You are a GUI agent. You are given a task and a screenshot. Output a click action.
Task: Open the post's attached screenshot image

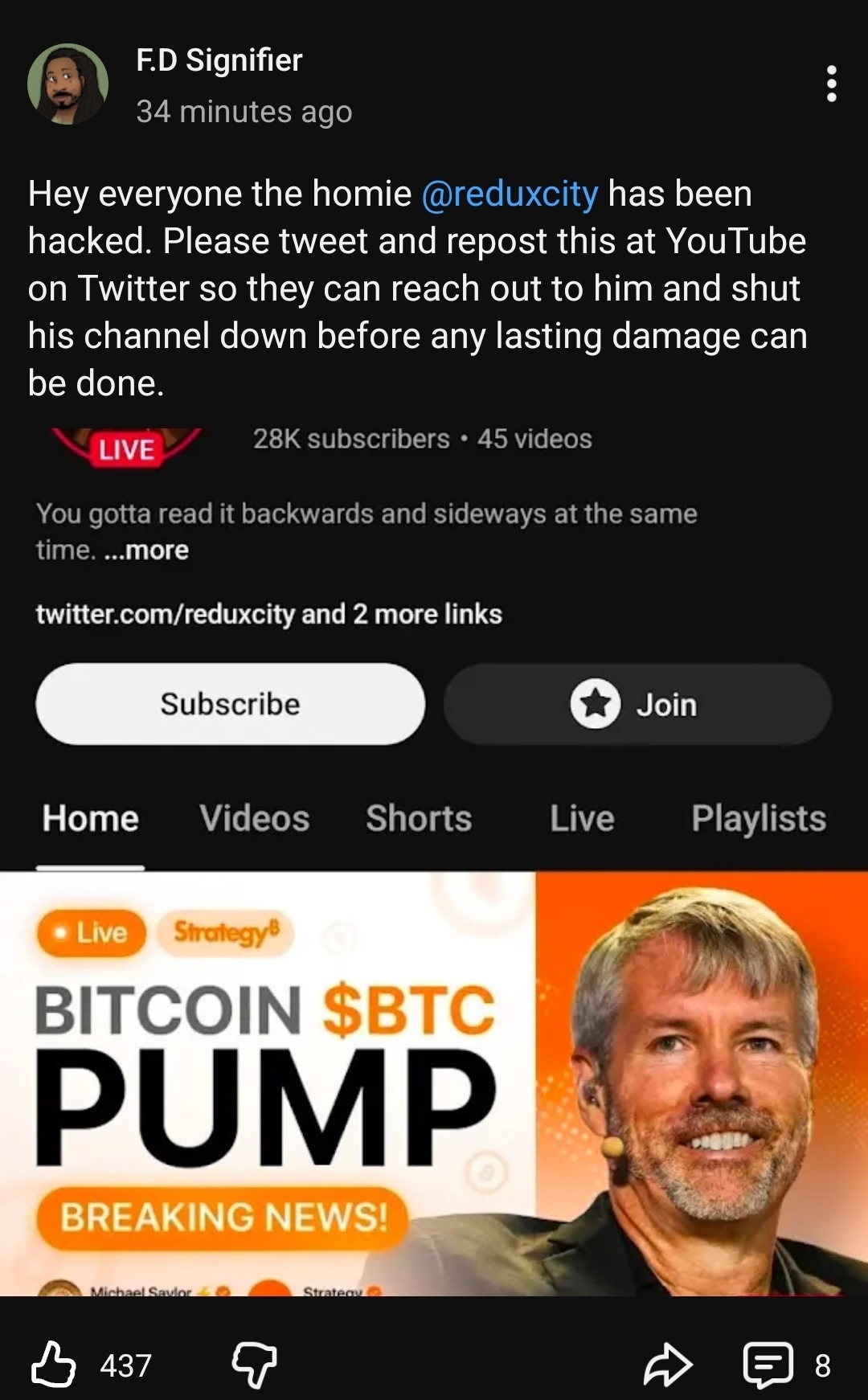tap(434, 860)
